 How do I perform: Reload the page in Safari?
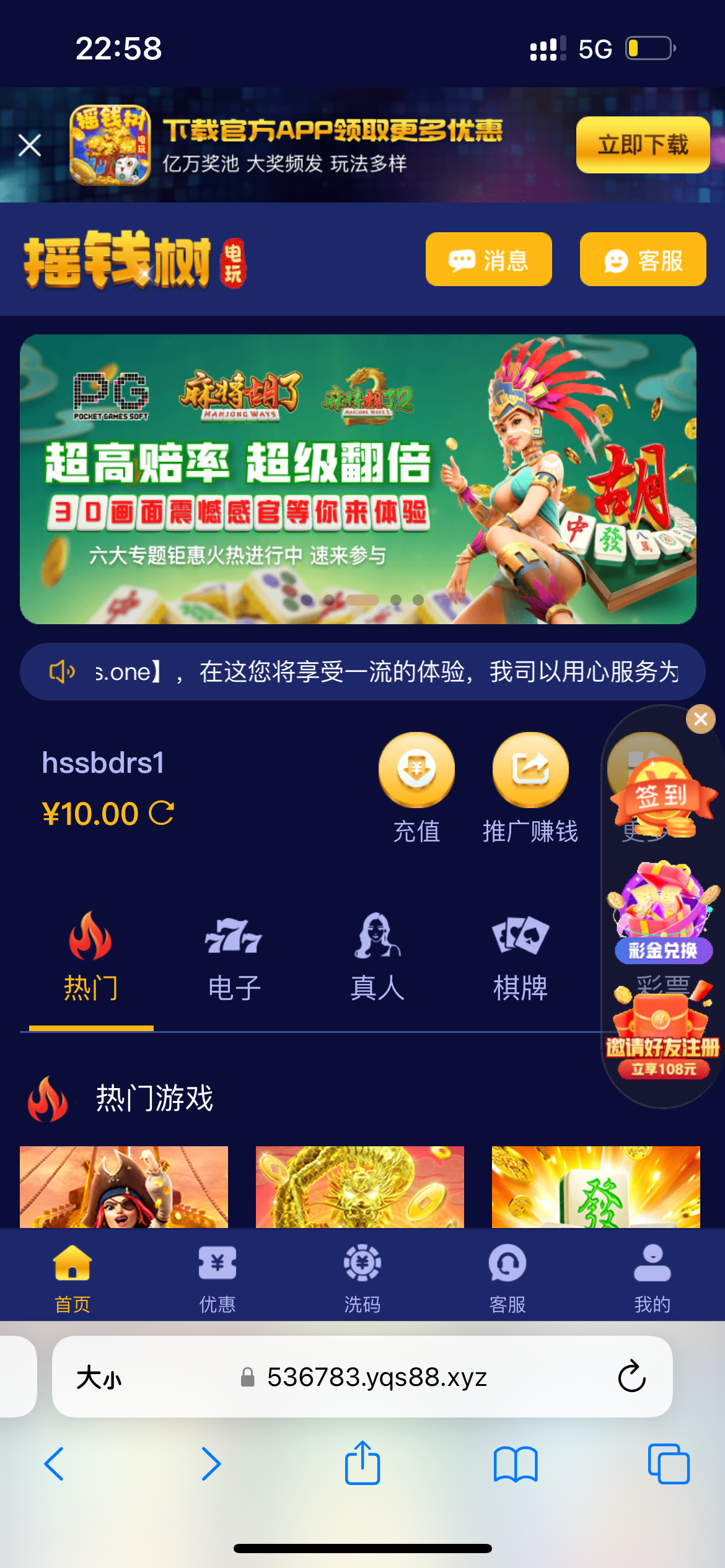[631, 1377]
